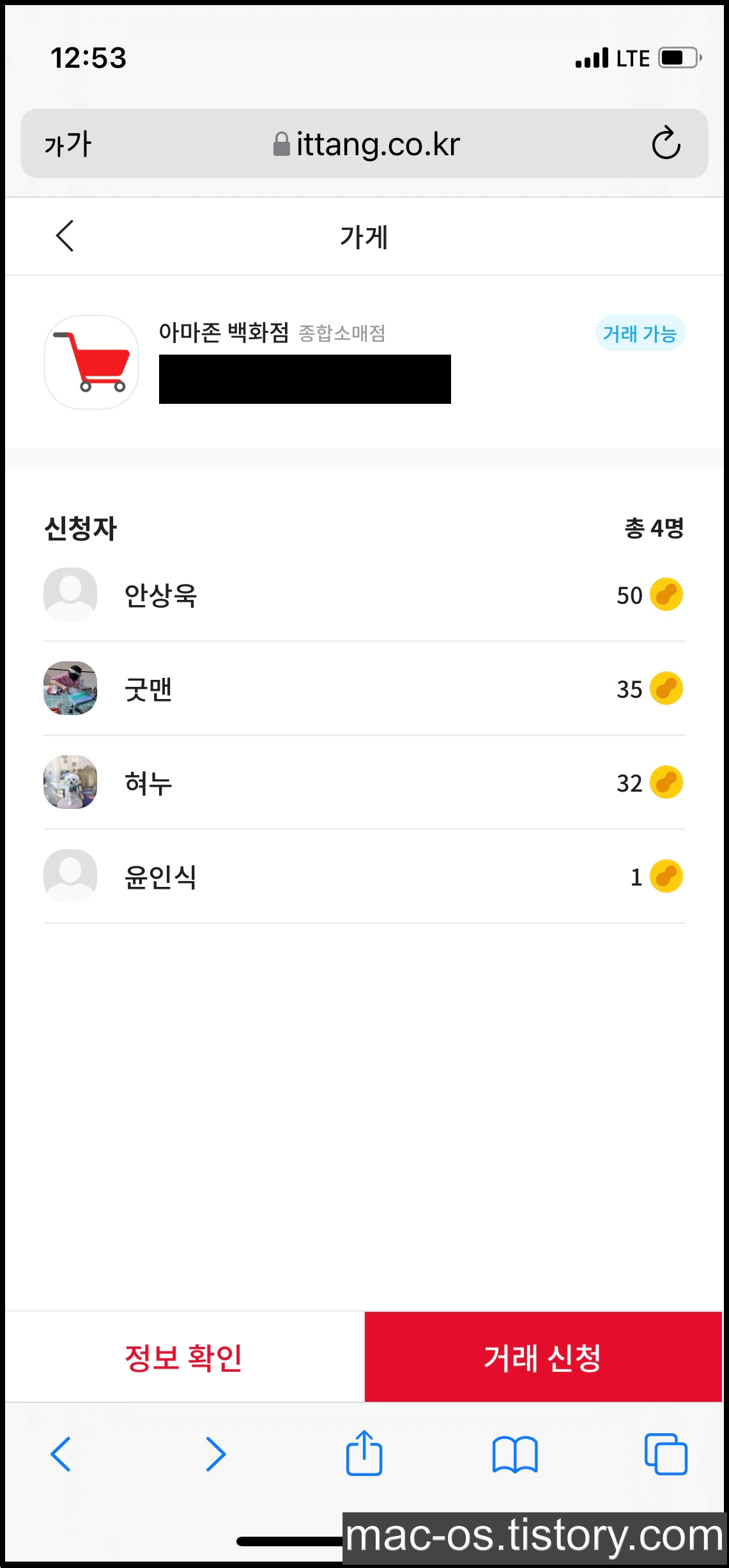
Task: Open Safari bookmarks
Action: (x=515, y=1454)
